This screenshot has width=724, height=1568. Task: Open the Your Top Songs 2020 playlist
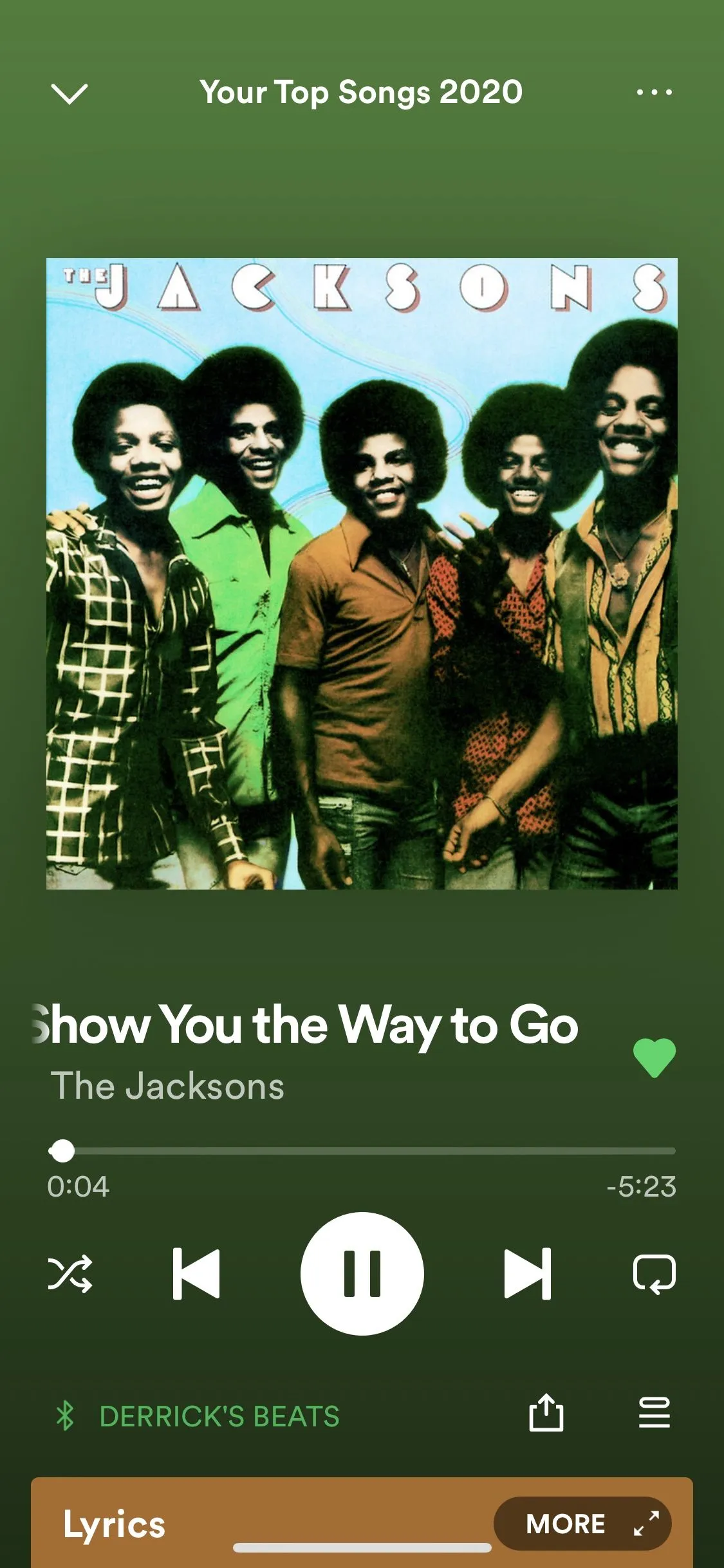point(361,93)
